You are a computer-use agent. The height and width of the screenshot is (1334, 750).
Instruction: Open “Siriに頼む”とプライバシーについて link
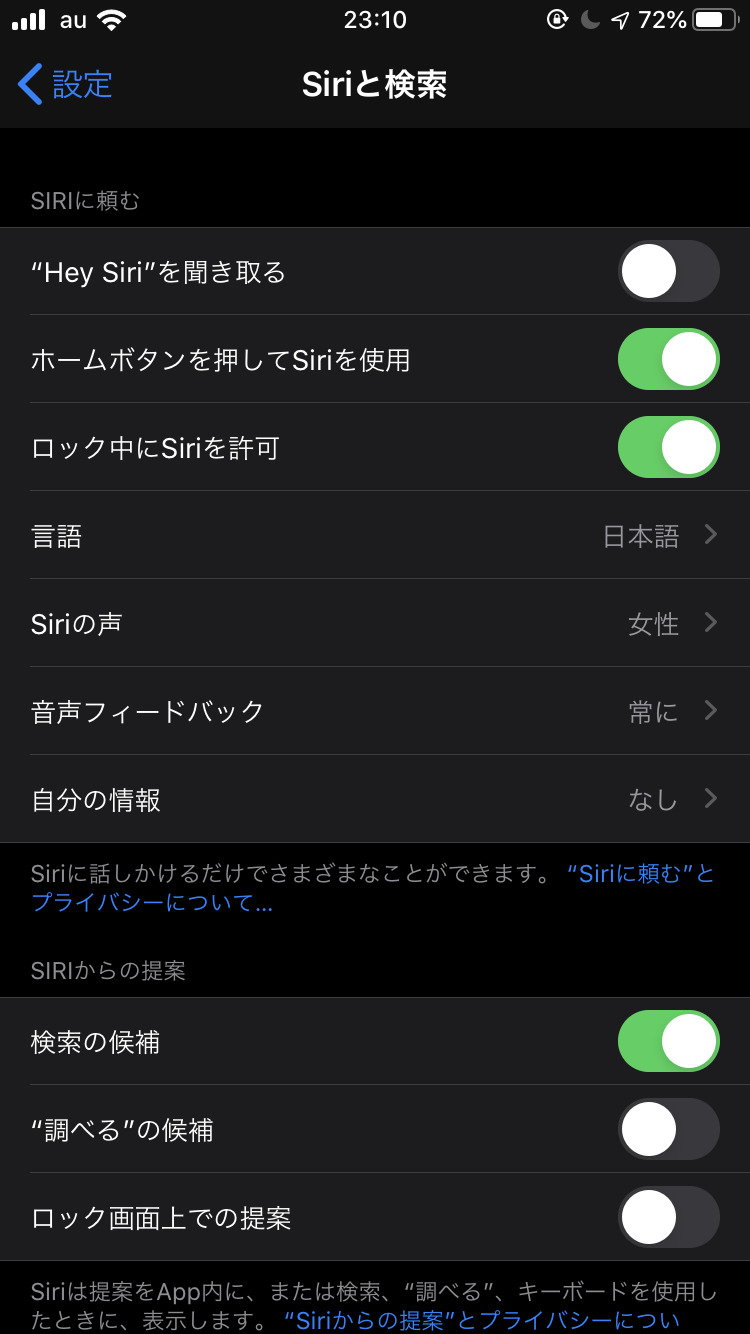coord(640,874)
